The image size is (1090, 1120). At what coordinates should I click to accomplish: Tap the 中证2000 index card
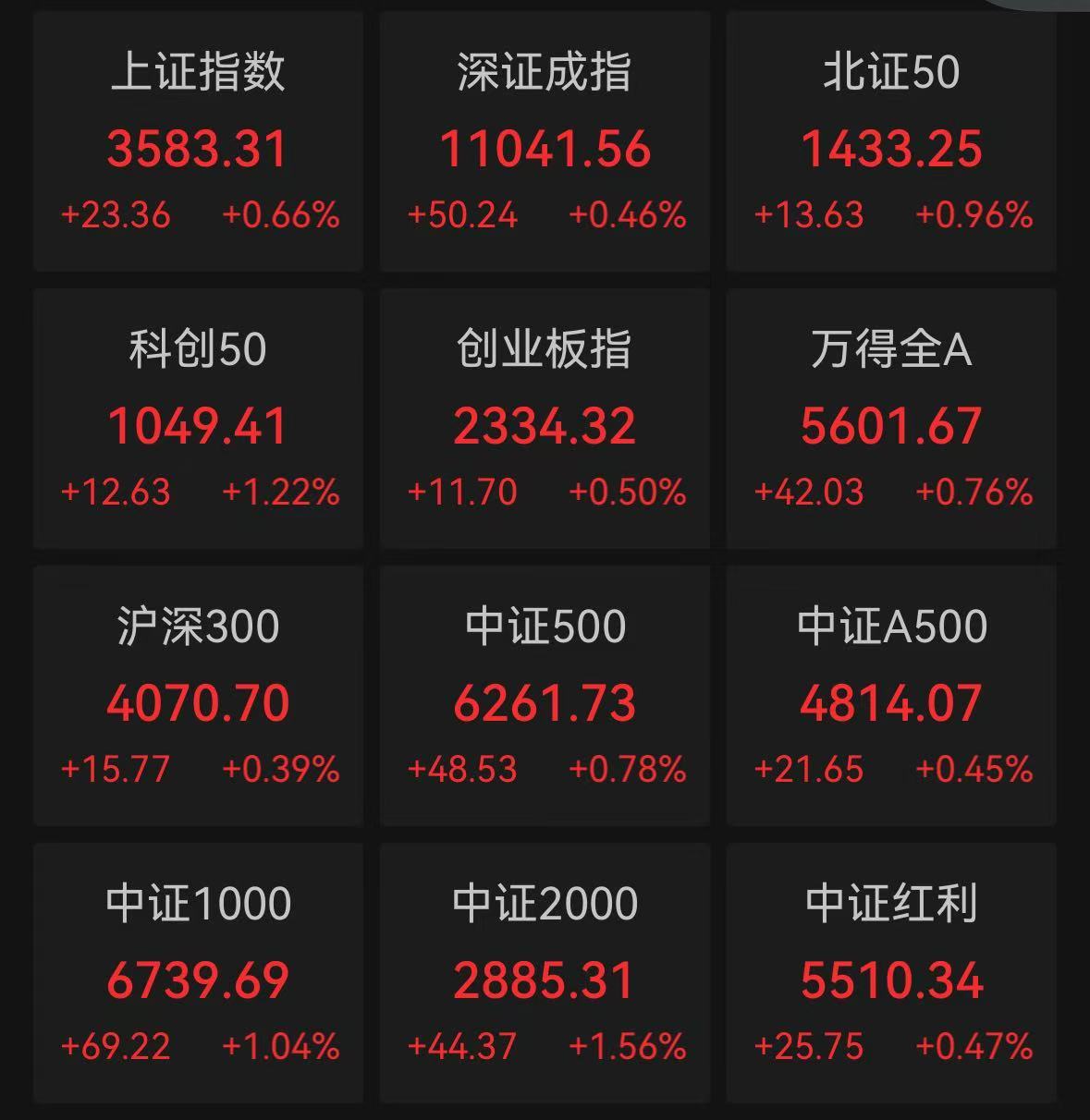545,973
